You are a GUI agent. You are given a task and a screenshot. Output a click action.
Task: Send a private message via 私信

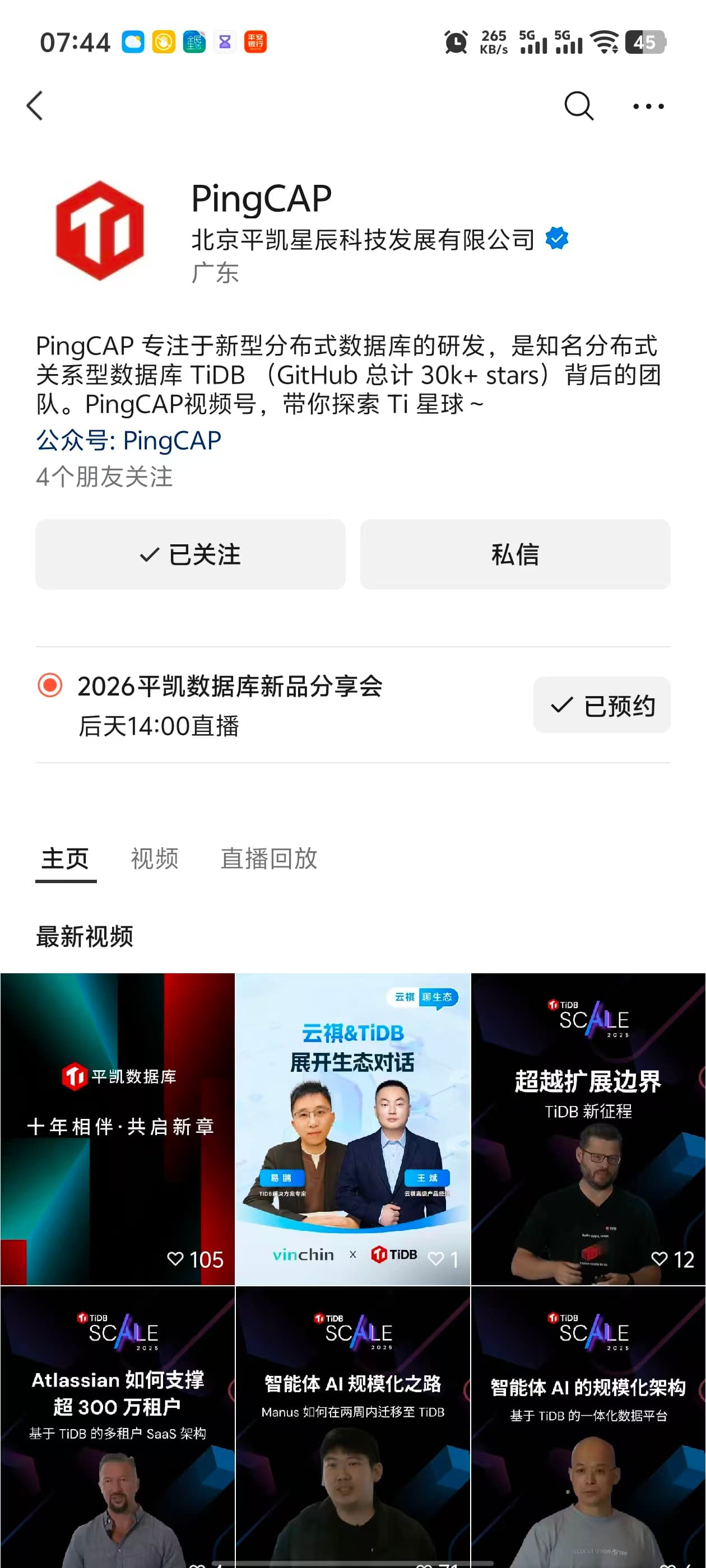515,554
